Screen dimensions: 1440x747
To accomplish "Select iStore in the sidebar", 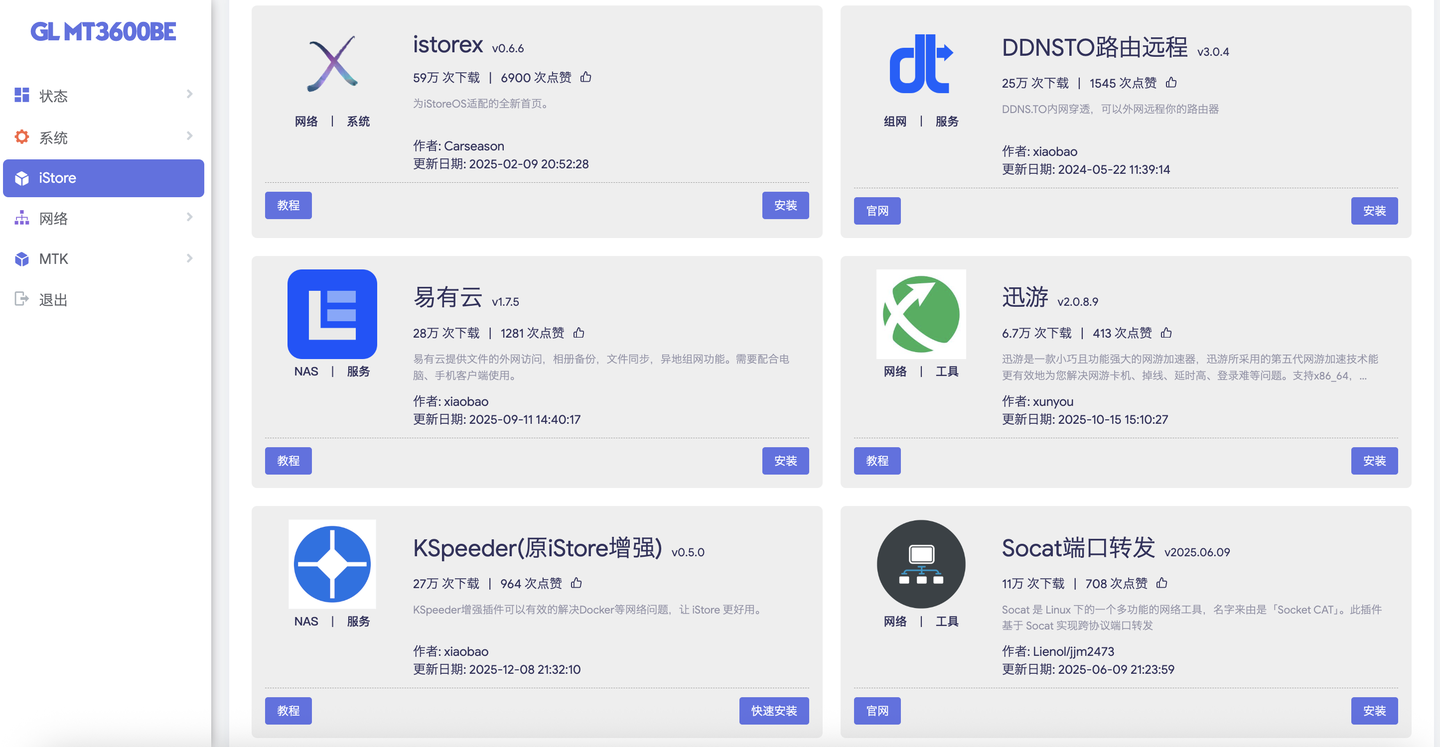I will click(103, 178).
